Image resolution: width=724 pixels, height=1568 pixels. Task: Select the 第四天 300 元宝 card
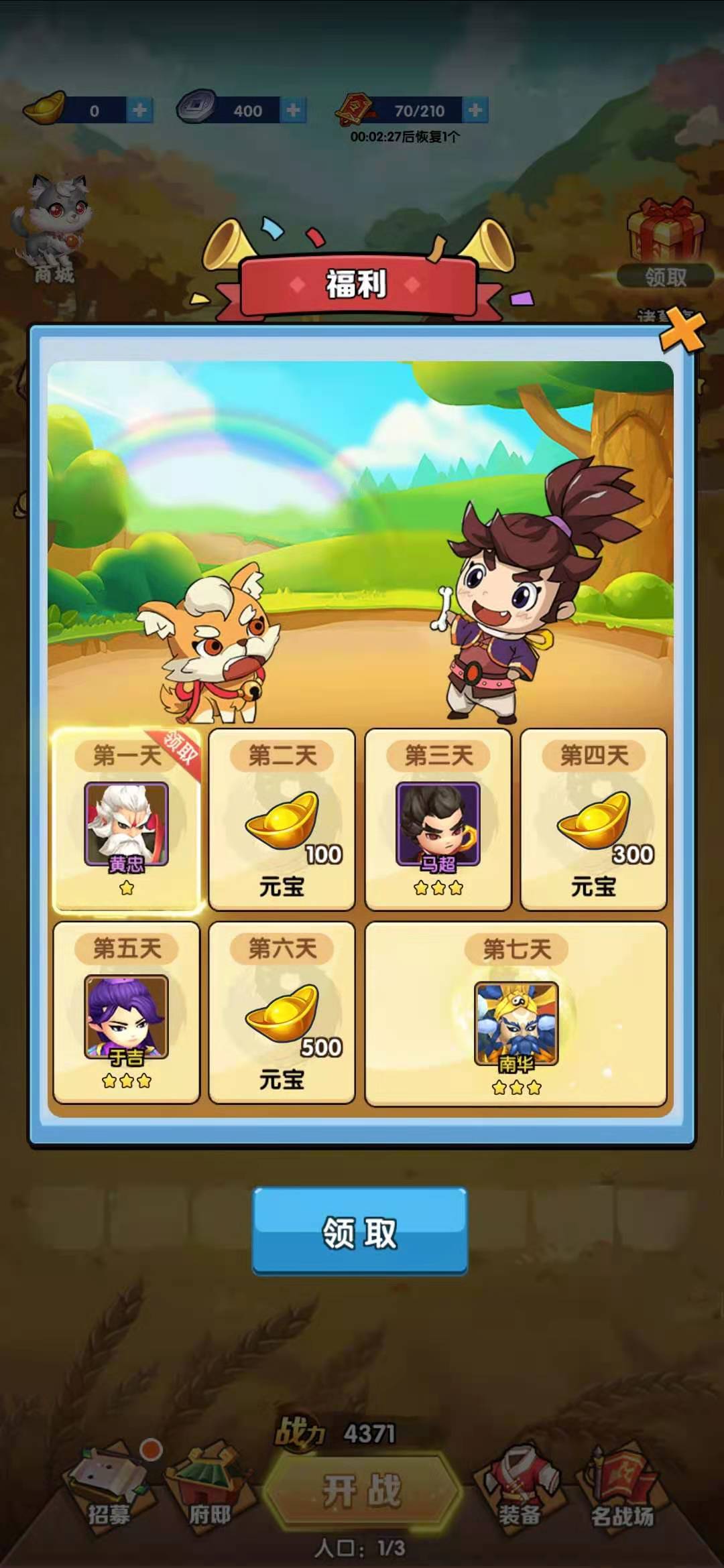tap(594, 820)
